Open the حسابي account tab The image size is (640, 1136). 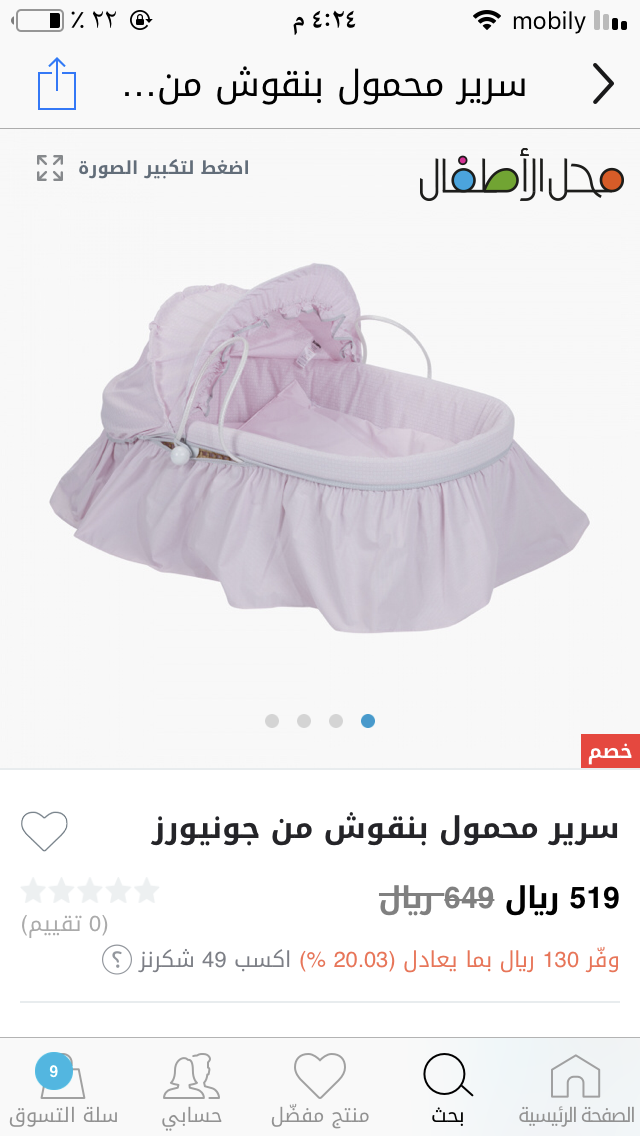pyautogui.click(x=192, y=1088)
